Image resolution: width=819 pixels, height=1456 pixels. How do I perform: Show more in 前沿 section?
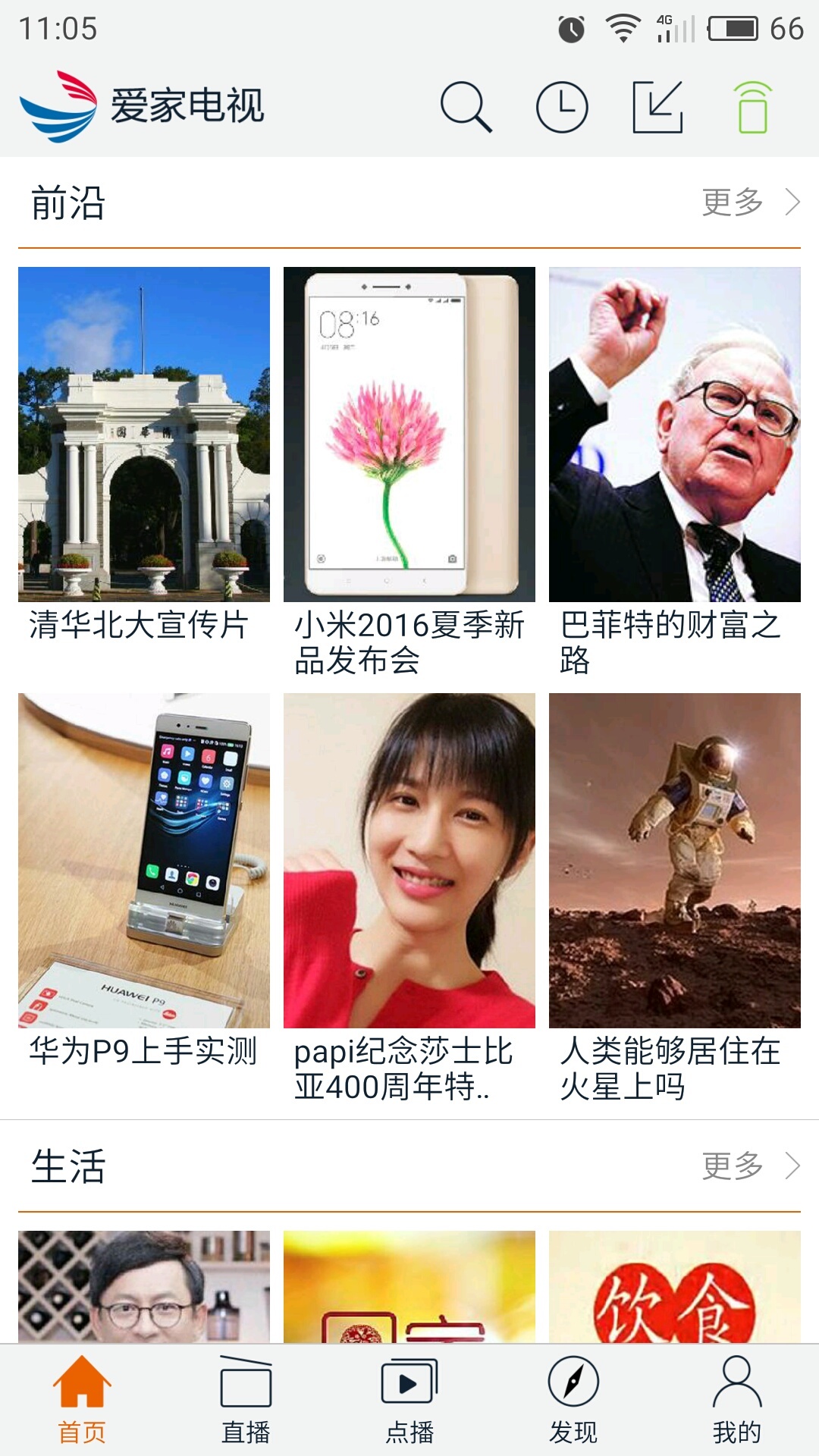point(749,202)
